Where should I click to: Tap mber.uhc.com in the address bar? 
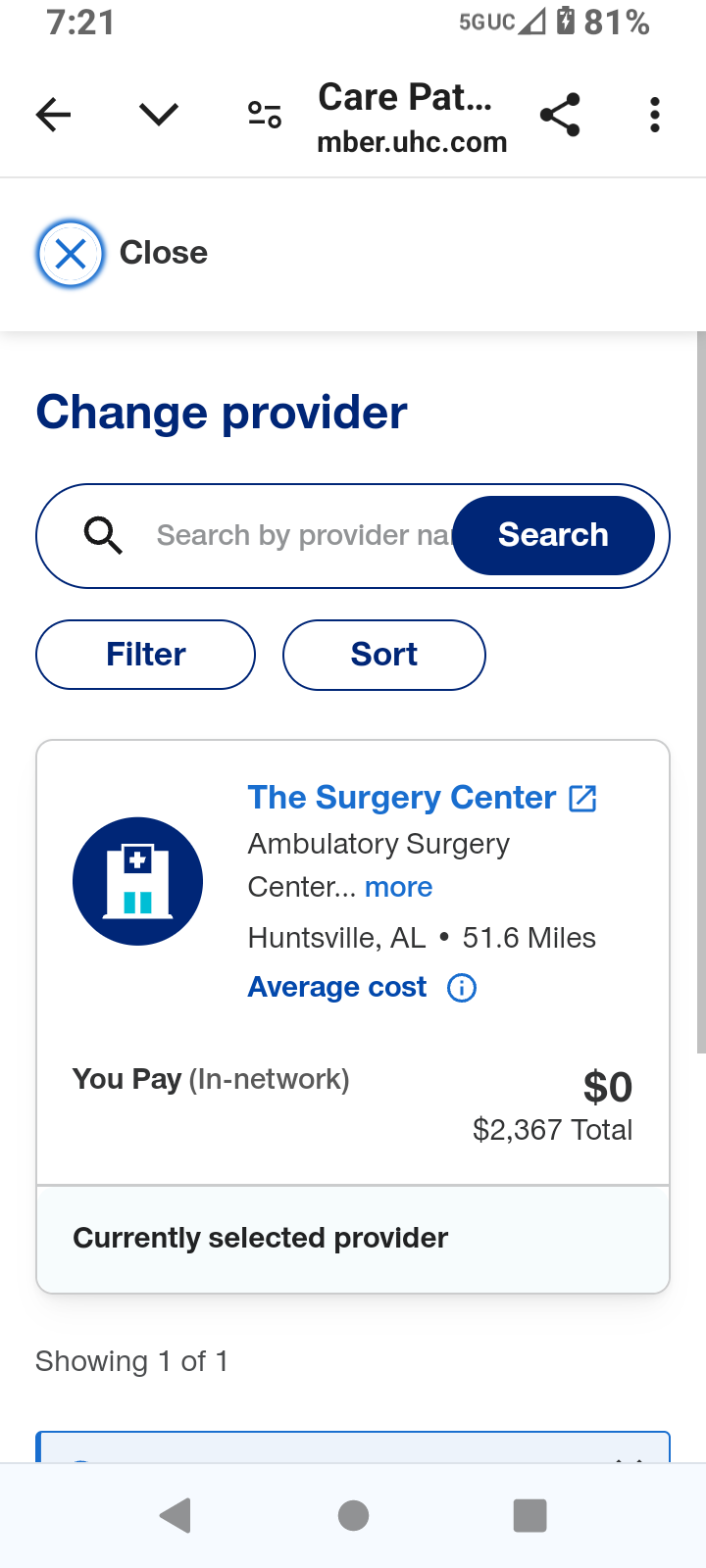coord(412,142)
